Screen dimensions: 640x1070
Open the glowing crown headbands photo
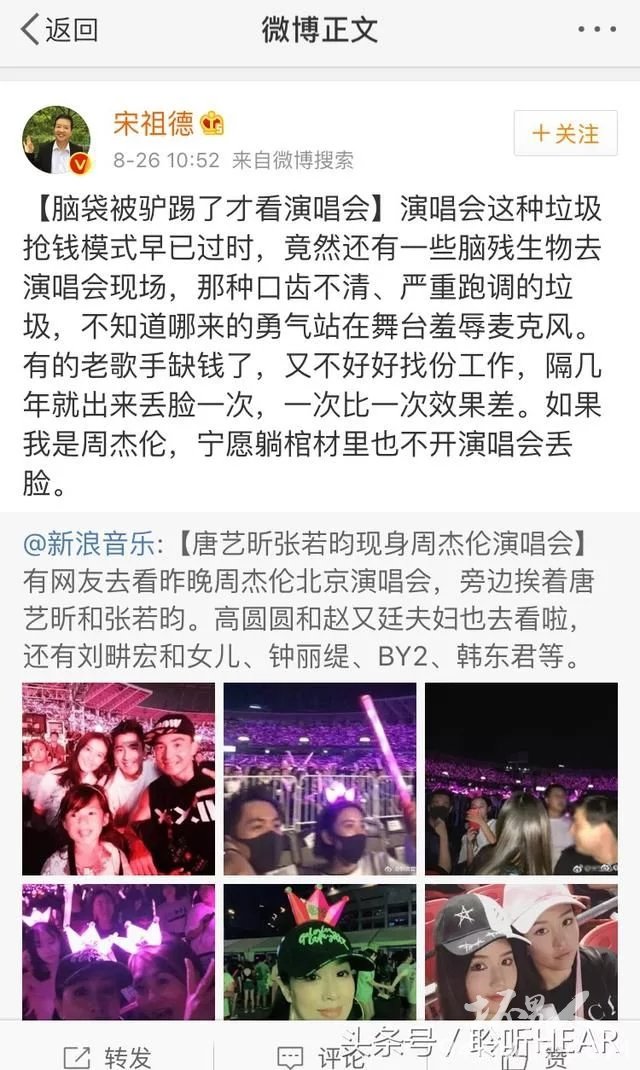tap(119, 952)
